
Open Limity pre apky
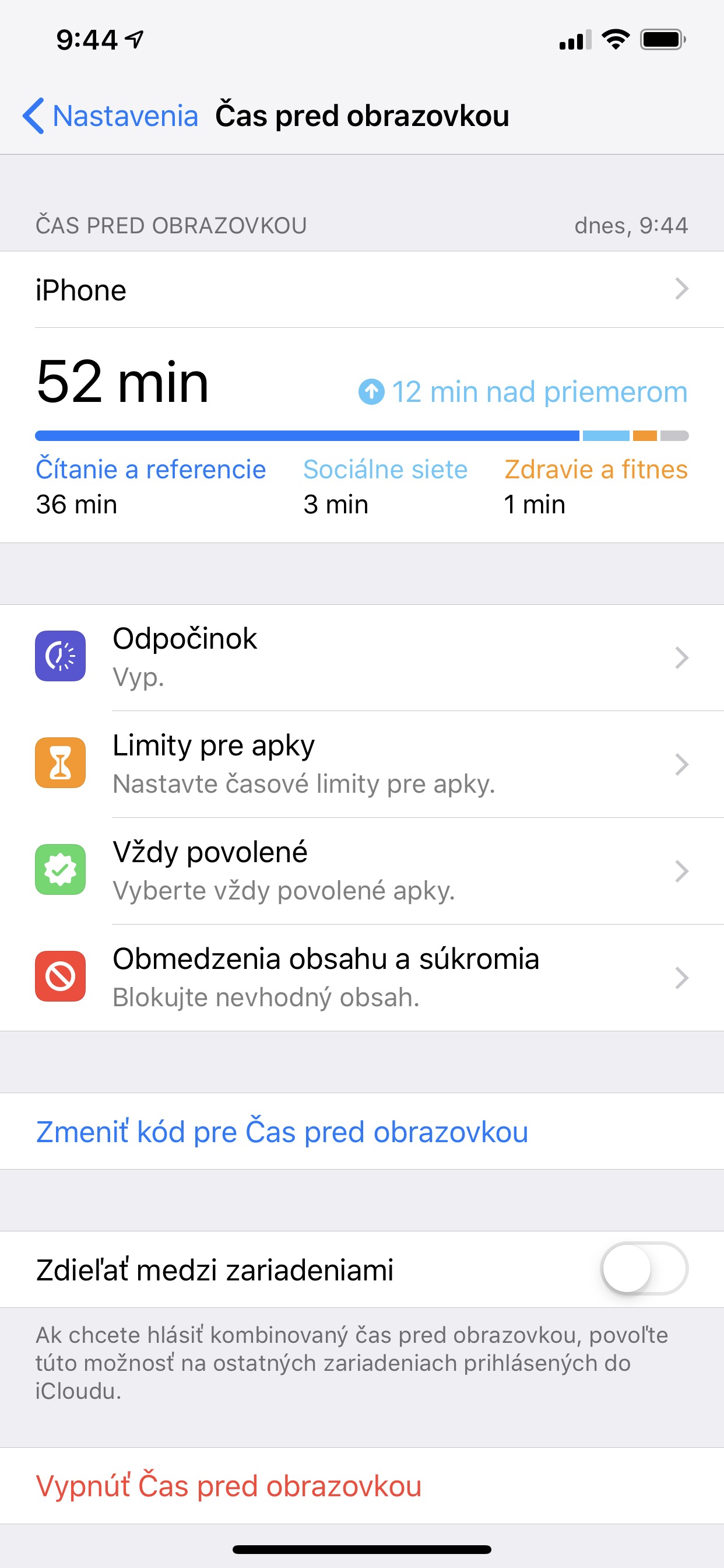click(362, 764)
